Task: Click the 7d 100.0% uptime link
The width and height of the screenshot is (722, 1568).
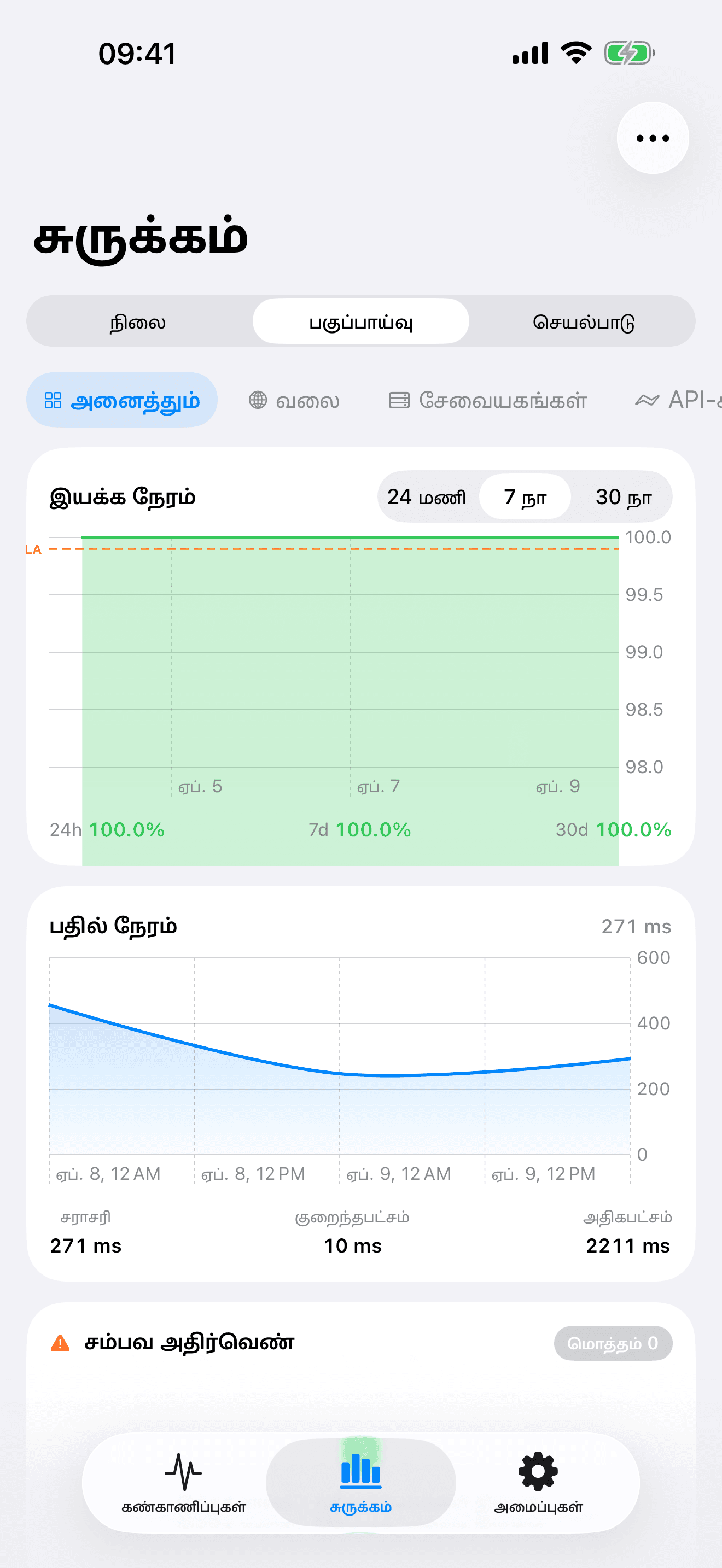Action: tap(359, 829)
